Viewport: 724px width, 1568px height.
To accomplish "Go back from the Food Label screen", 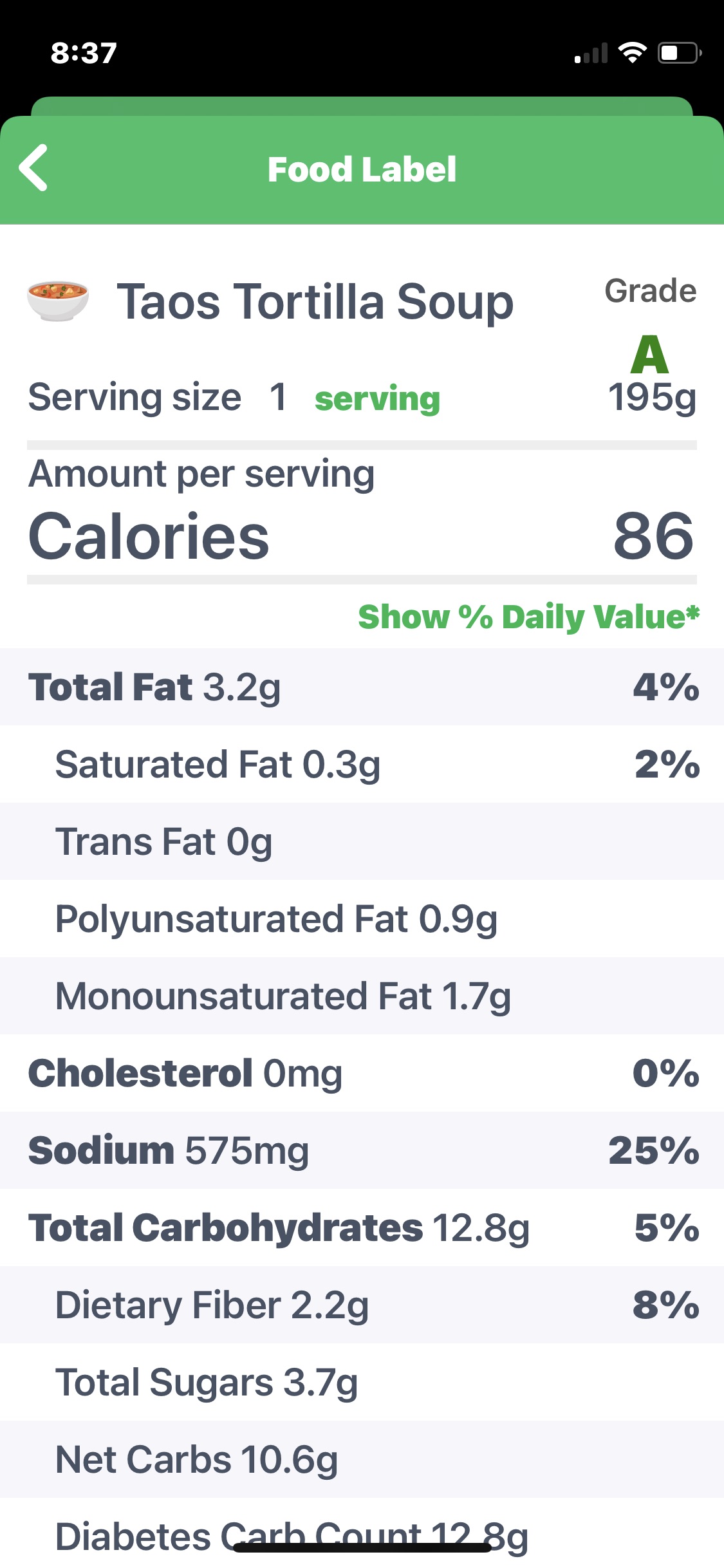I will (x=33, y=168).
